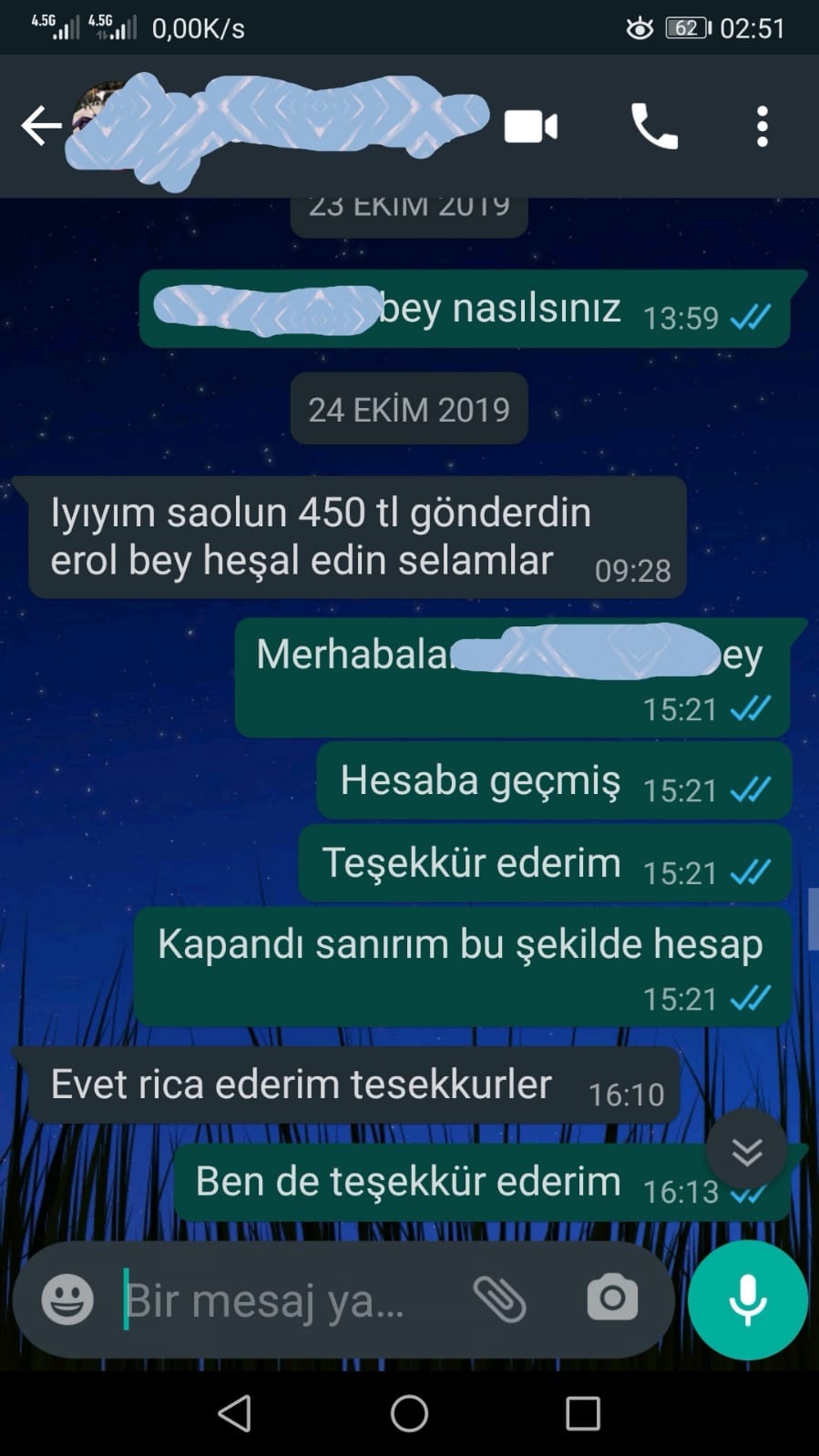Start a voice call
Screen dimensions: 819x1456
click(654, 126)
